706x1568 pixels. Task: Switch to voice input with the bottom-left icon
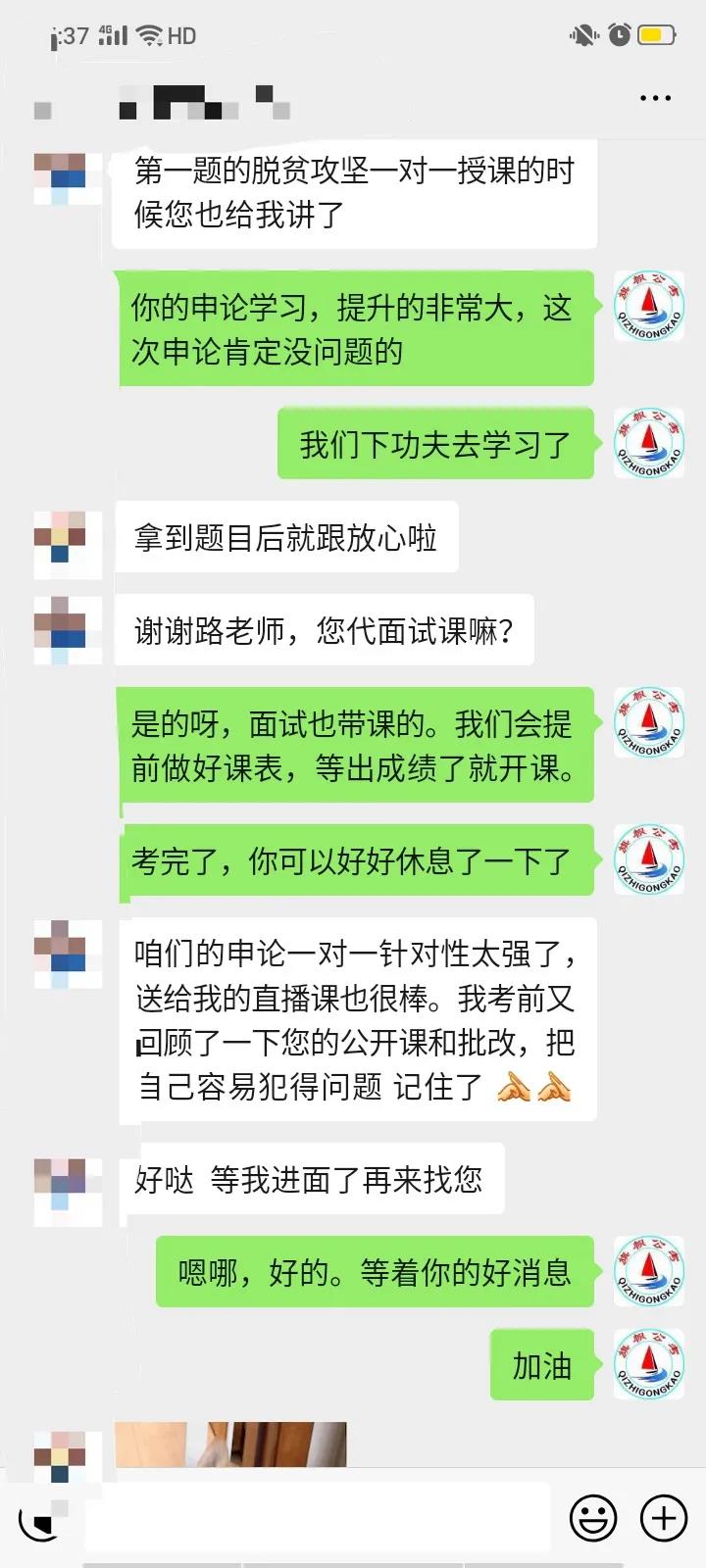(43, 1519)
